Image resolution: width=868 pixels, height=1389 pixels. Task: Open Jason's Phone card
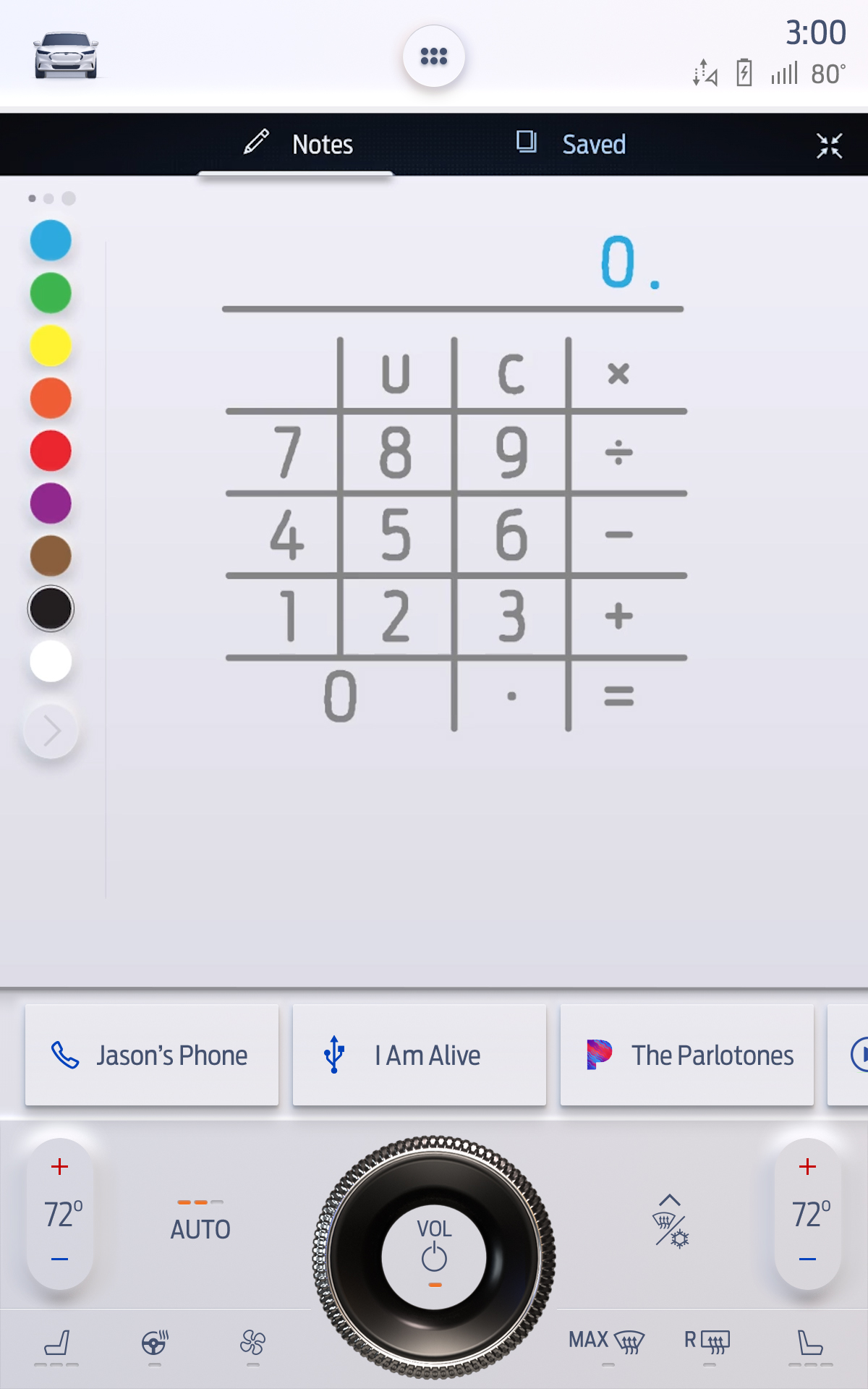point(152,1055)
